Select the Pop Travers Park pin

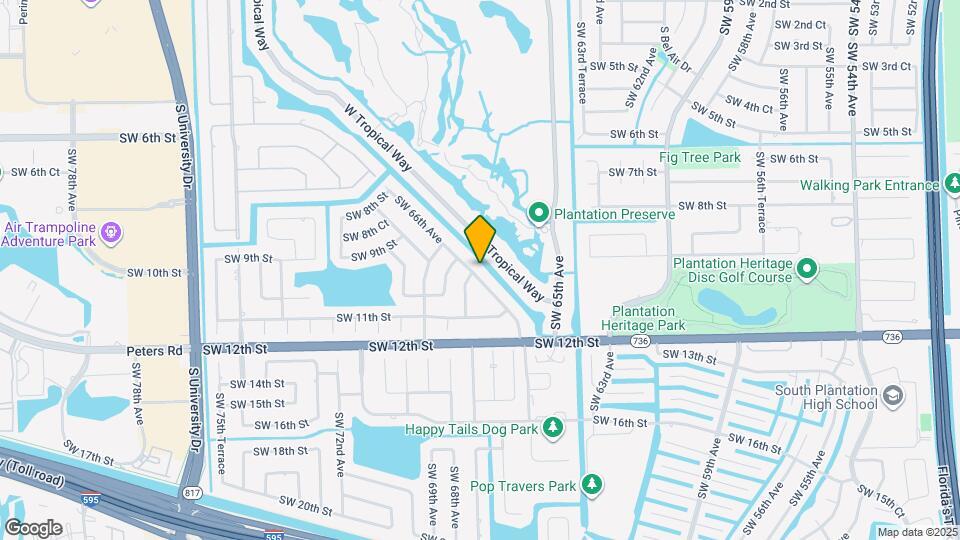pos(591,485)
